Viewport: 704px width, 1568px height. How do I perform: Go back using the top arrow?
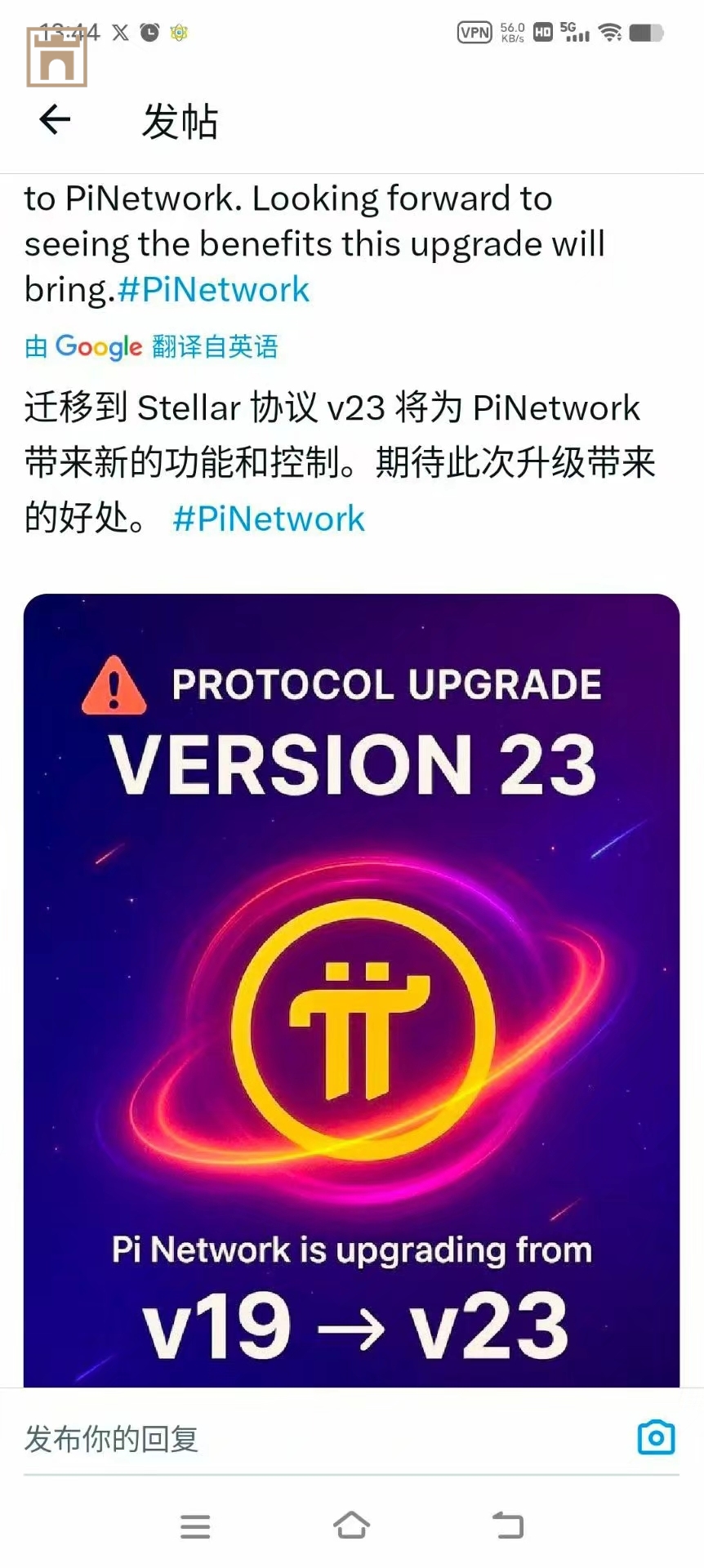point(55,120)
